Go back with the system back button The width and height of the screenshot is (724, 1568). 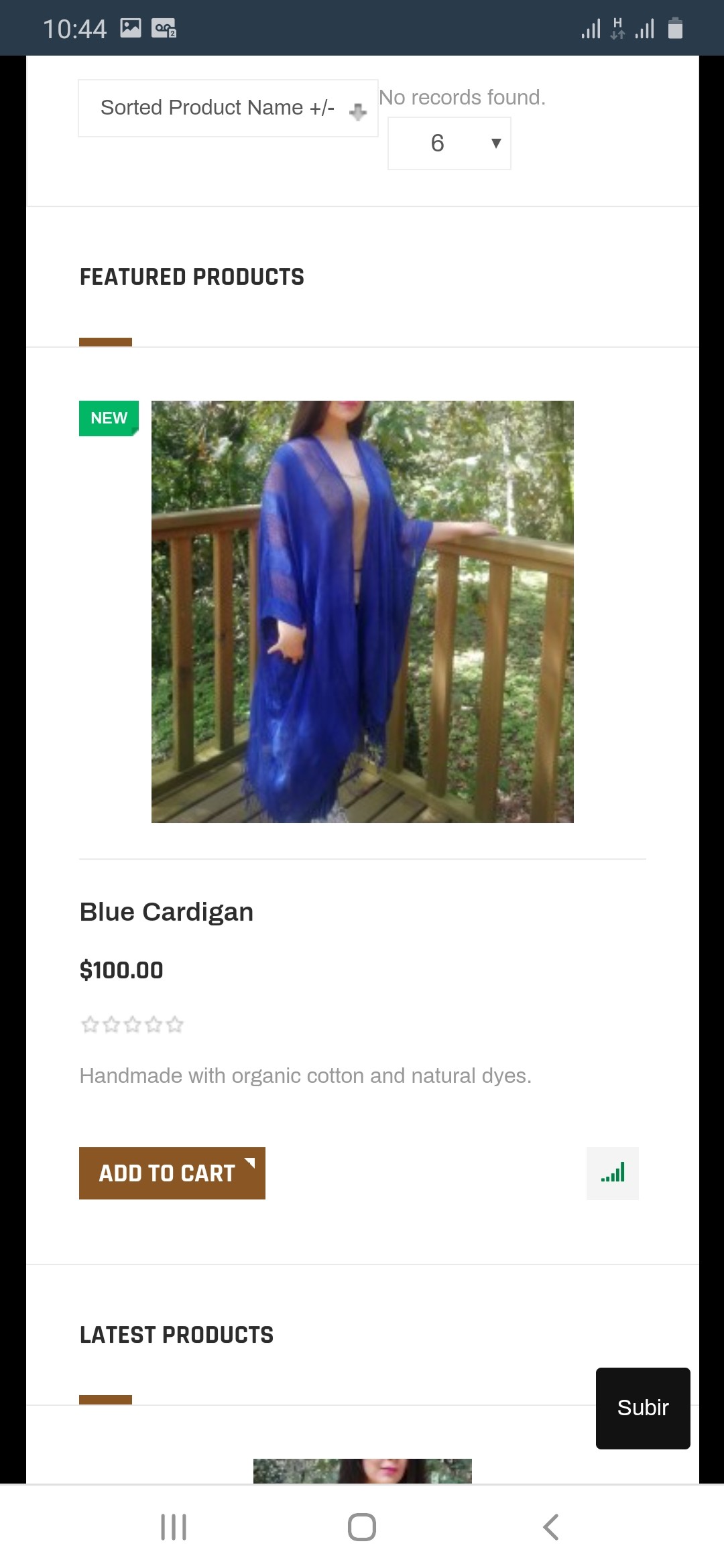(550, 1527)
